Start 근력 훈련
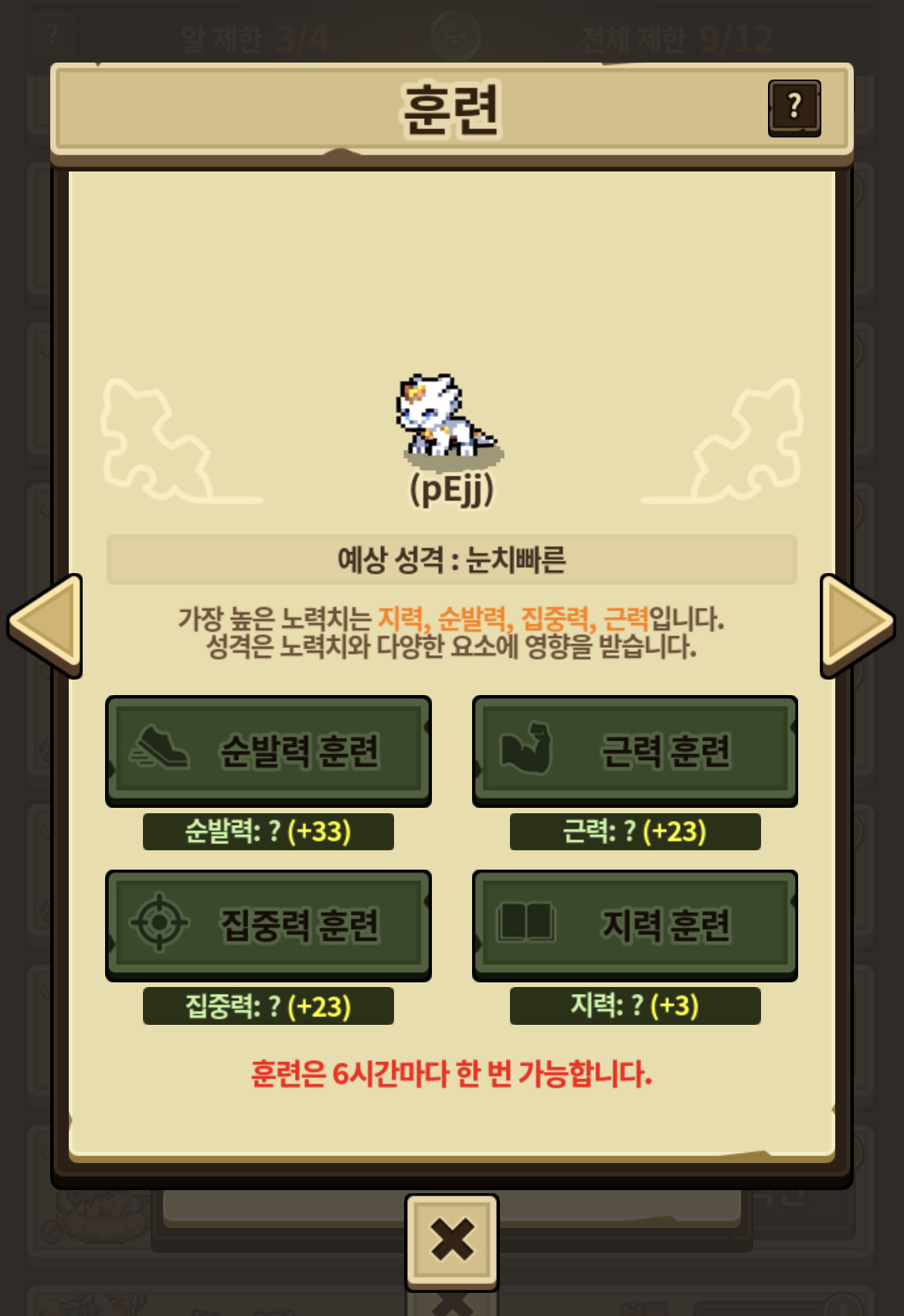The image size is (904, 1316). (635, 751)
